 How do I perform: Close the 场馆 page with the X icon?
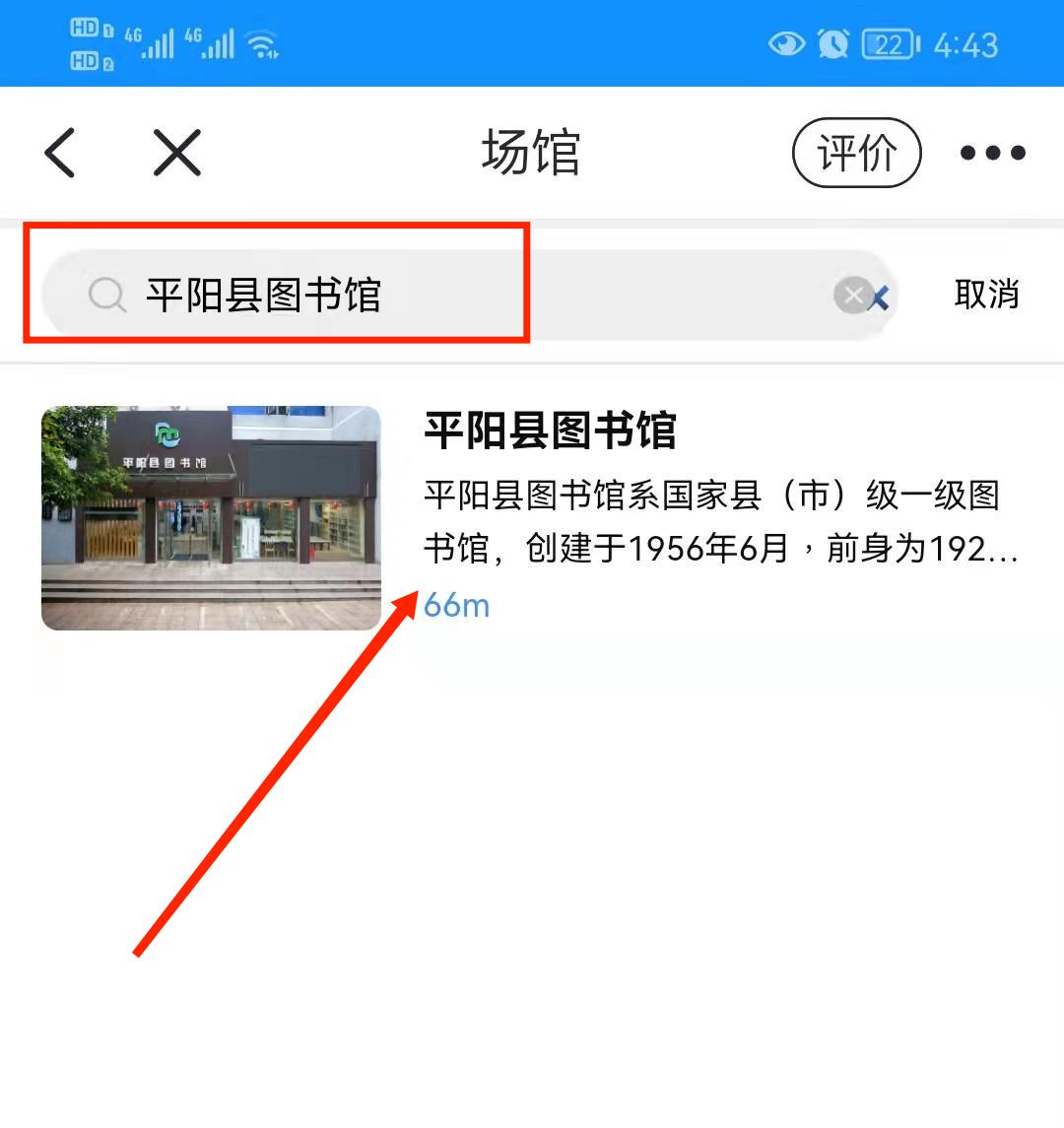pos(177,153)
